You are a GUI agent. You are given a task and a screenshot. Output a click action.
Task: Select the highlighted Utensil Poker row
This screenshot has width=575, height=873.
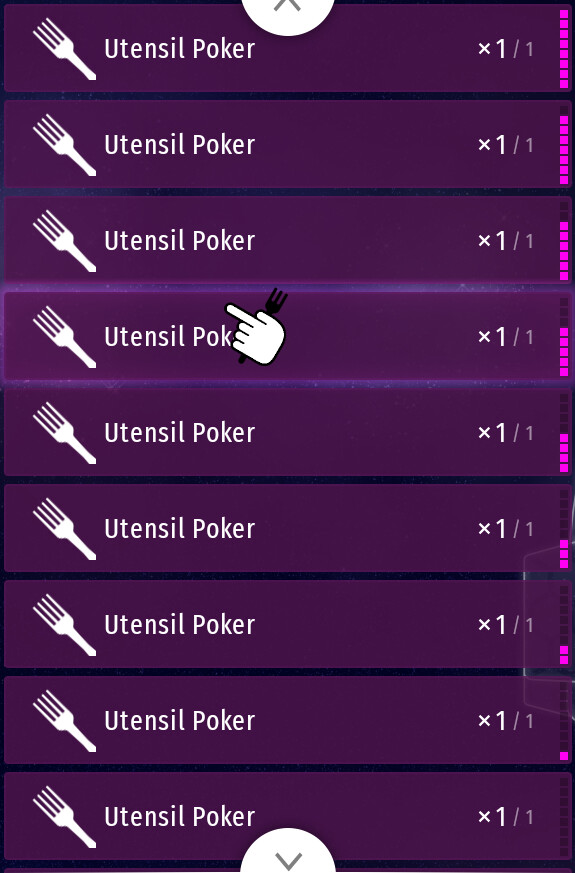[287, 336]
